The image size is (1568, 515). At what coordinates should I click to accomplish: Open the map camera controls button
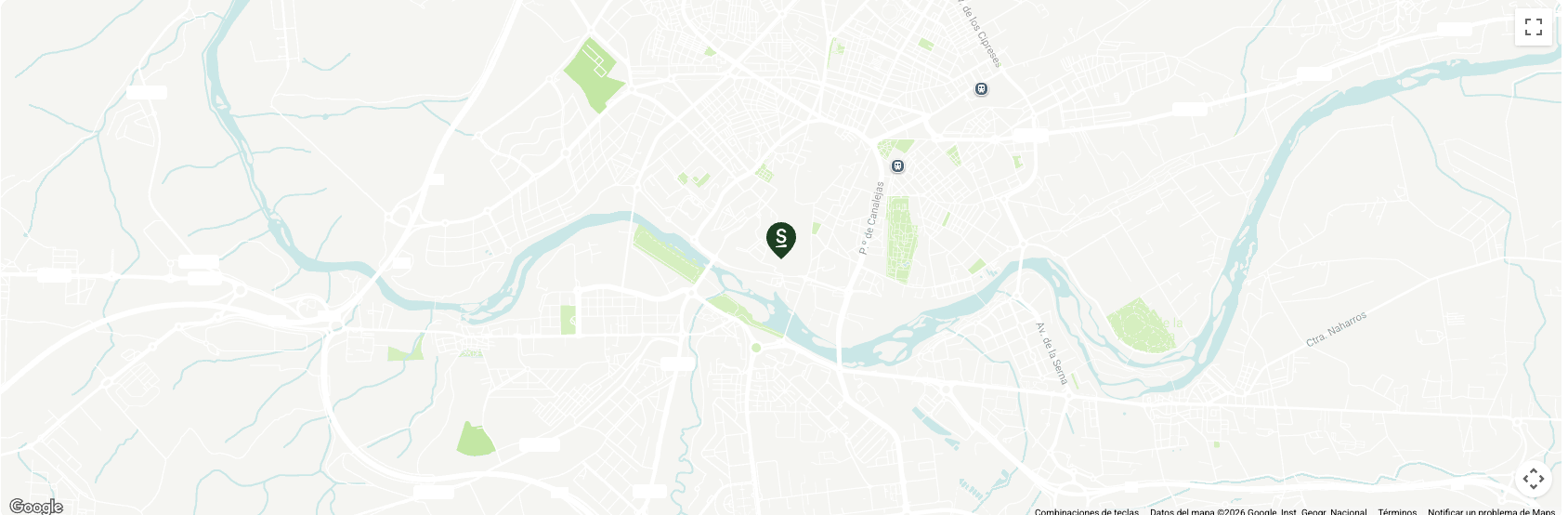(x=1533, y=479)
